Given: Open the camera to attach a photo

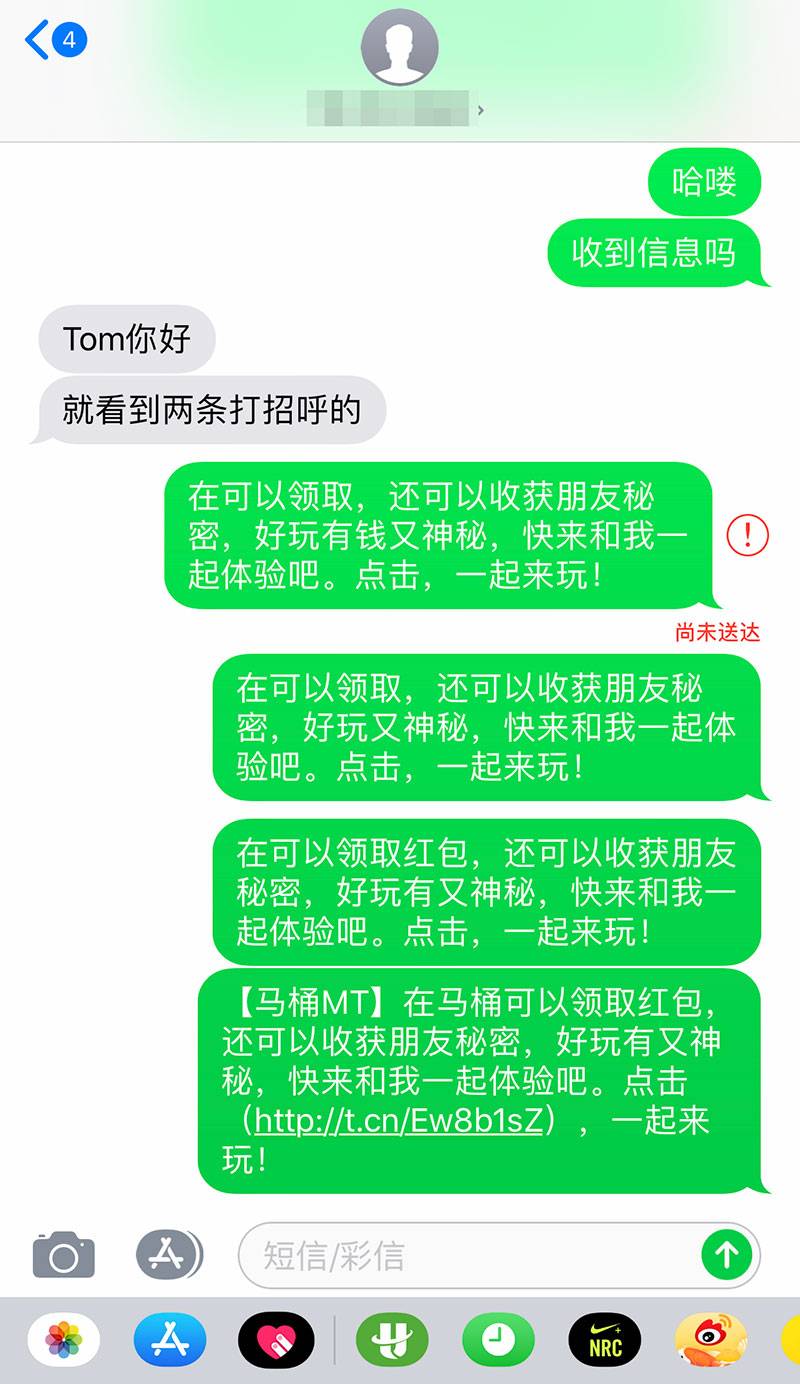Looking at the screenshot, I should coord(64,1254).
